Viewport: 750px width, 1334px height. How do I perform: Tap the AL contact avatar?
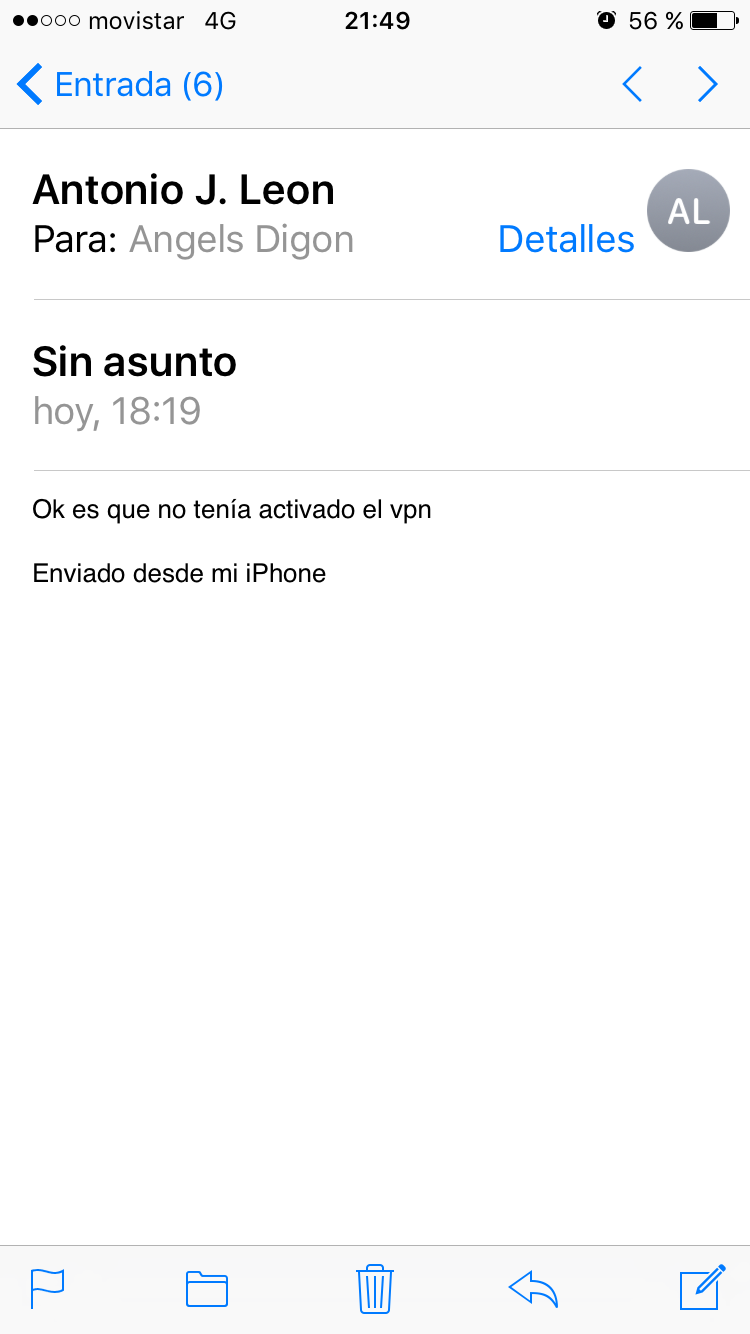[688, 211]
